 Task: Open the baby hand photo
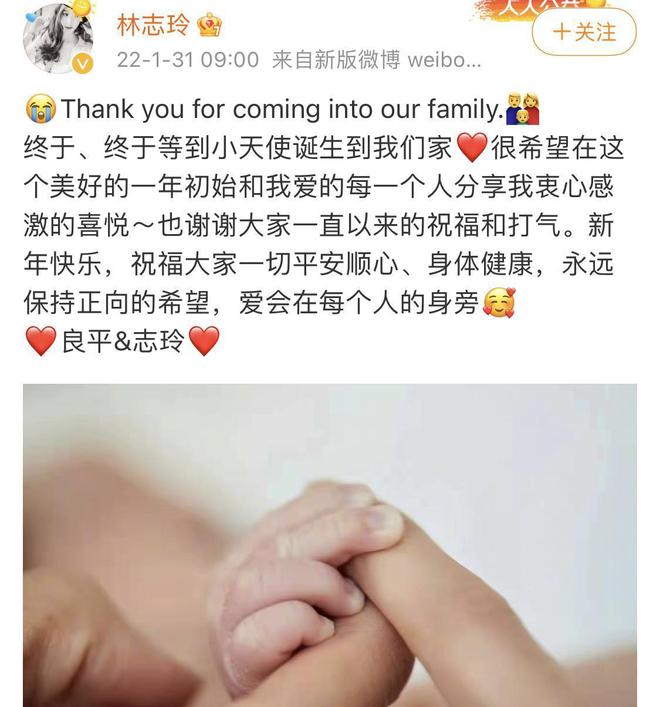tap(330, 545)
